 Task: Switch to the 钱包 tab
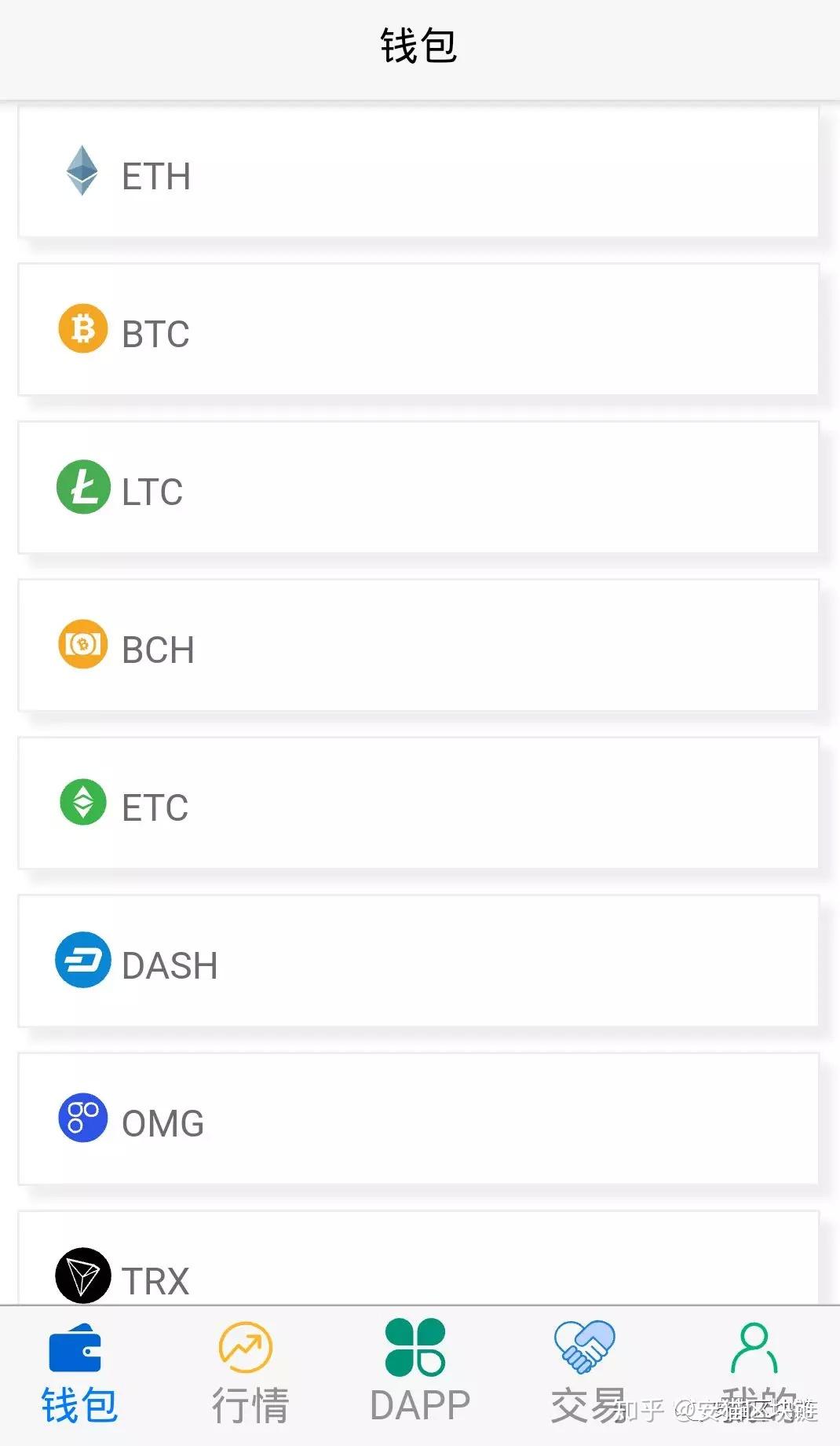coord(79,1375)
